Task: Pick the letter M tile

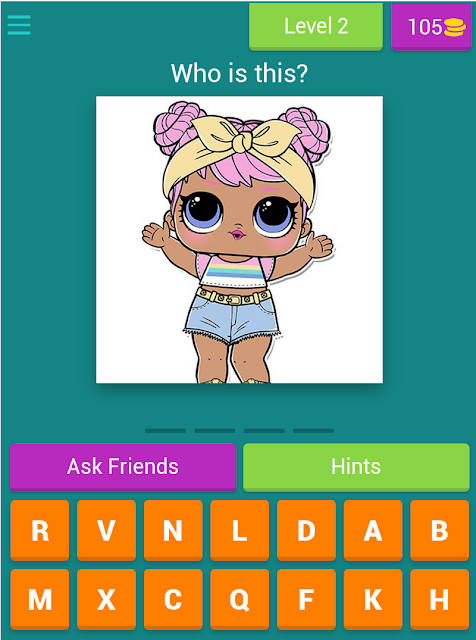Action: point(40,599)
